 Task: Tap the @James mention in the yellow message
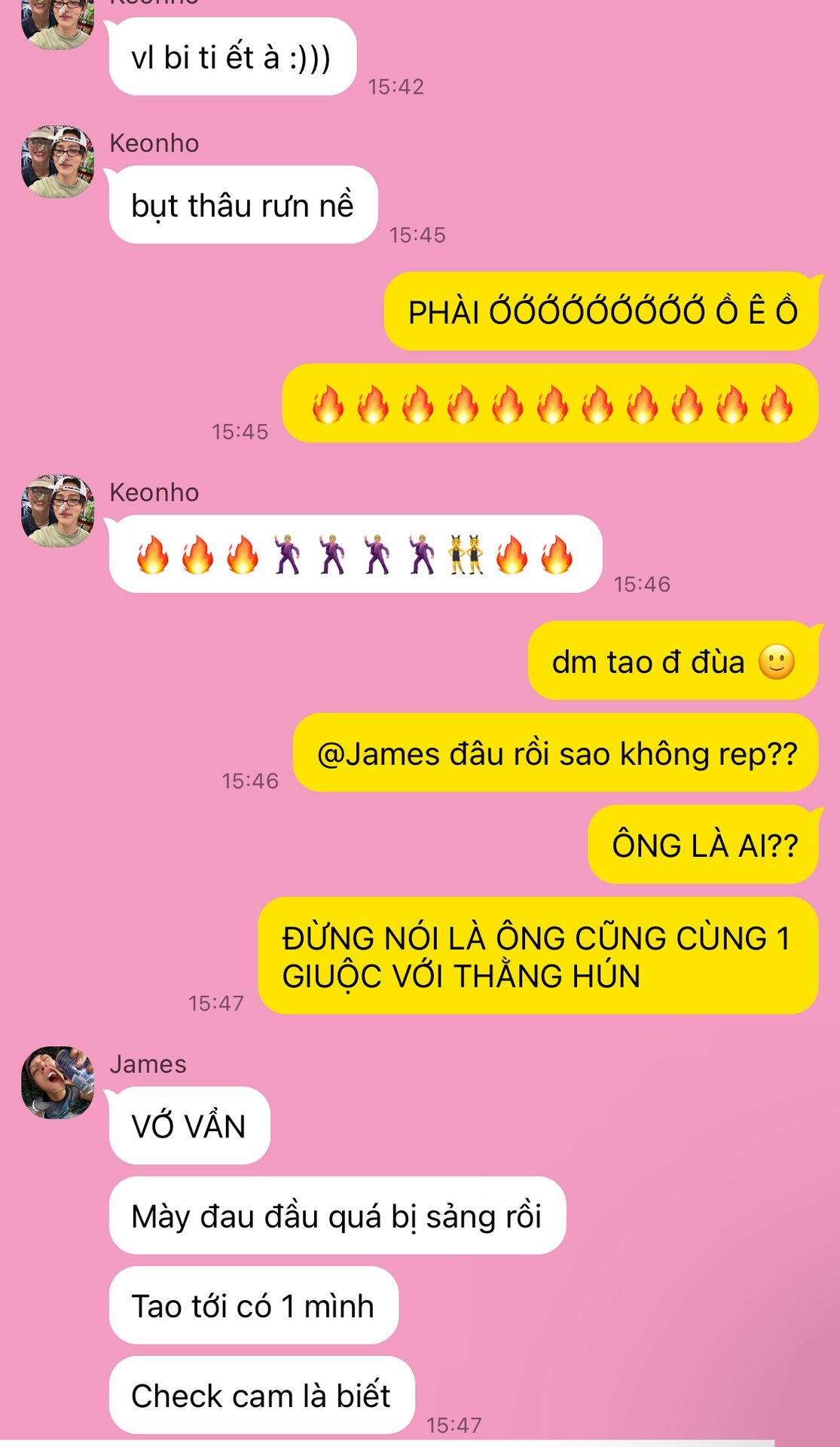tap(378, 754)
